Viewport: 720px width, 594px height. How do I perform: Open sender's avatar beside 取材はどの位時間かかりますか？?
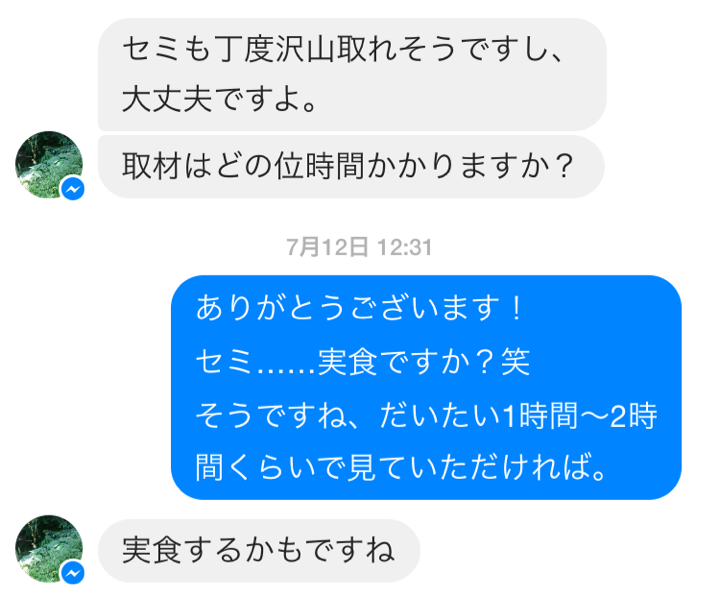48,165
